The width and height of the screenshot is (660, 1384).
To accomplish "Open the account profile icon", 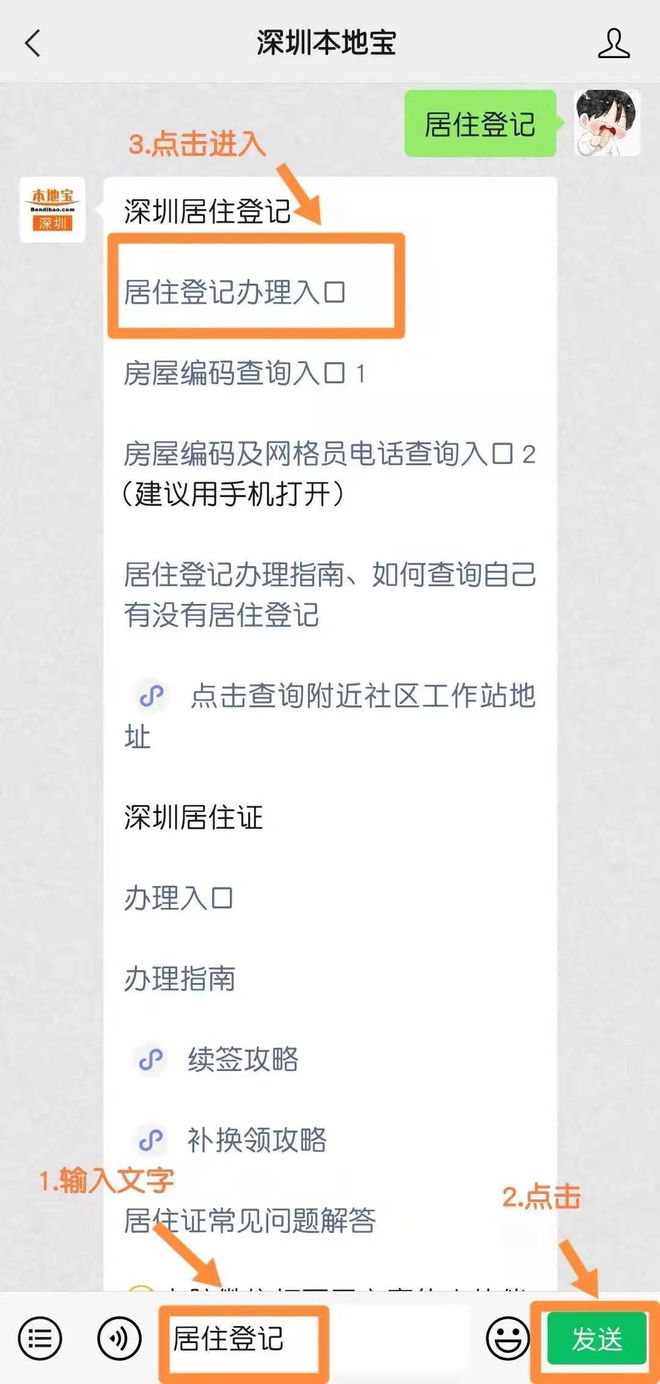I will (613, 43).
